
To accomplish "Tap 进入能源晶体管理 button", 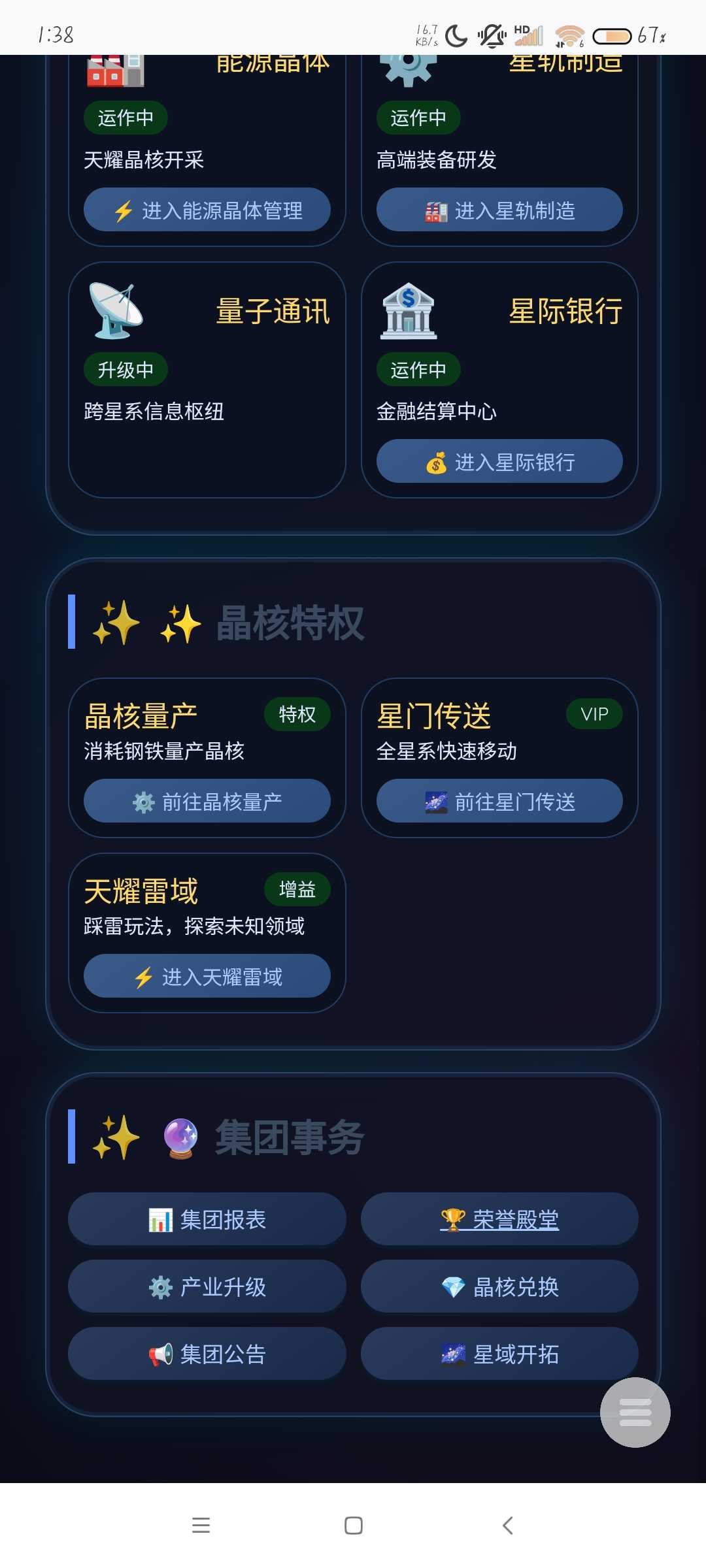I will 207,210.
